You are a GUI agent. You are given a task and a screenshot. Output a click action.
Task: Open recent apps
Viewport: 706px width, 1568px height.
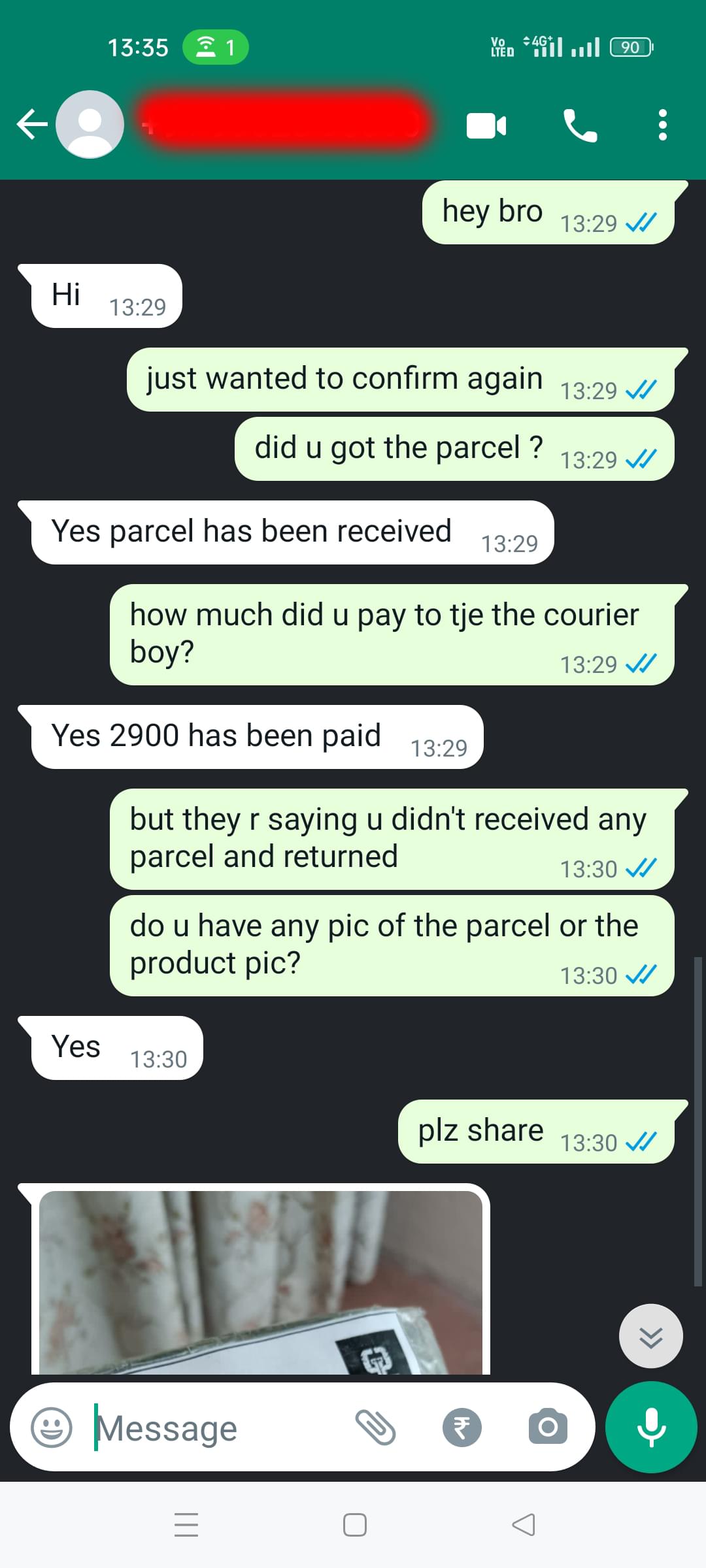pos(186,1525)
